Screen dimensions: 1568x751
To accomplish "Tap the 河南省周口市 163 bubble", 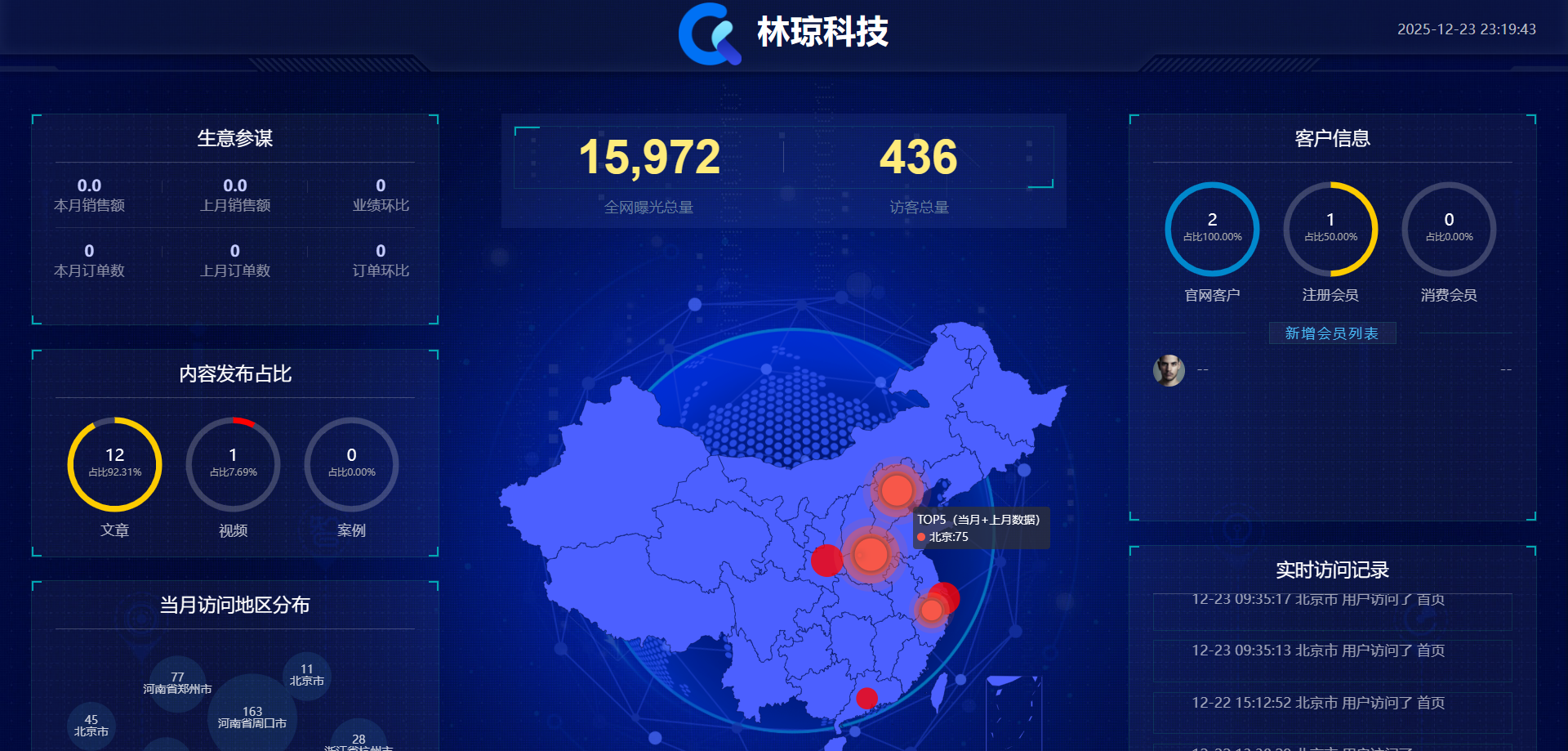I will (252, 717).
